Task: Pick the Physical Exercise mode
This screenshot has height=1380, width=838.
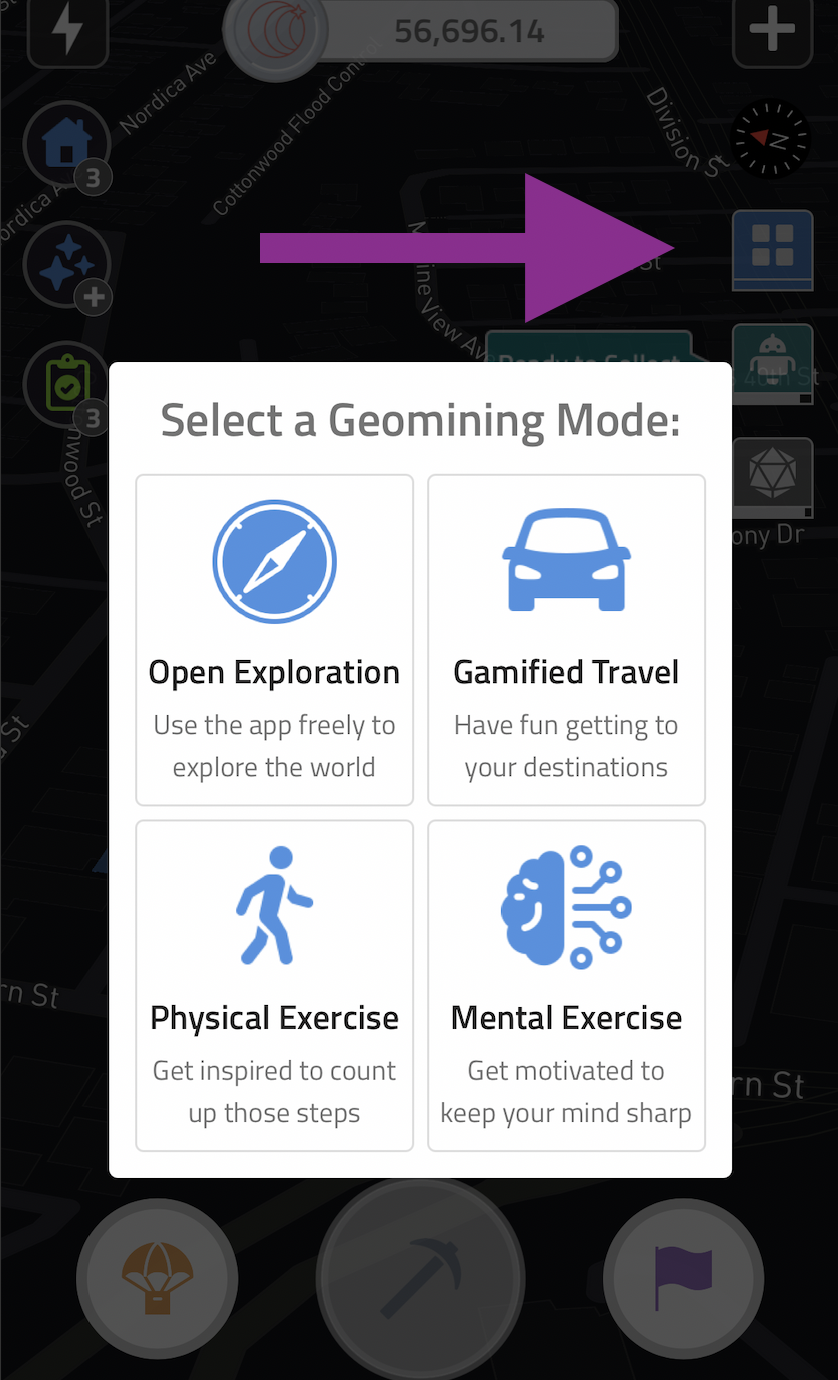Action: [x=274, y=986]
